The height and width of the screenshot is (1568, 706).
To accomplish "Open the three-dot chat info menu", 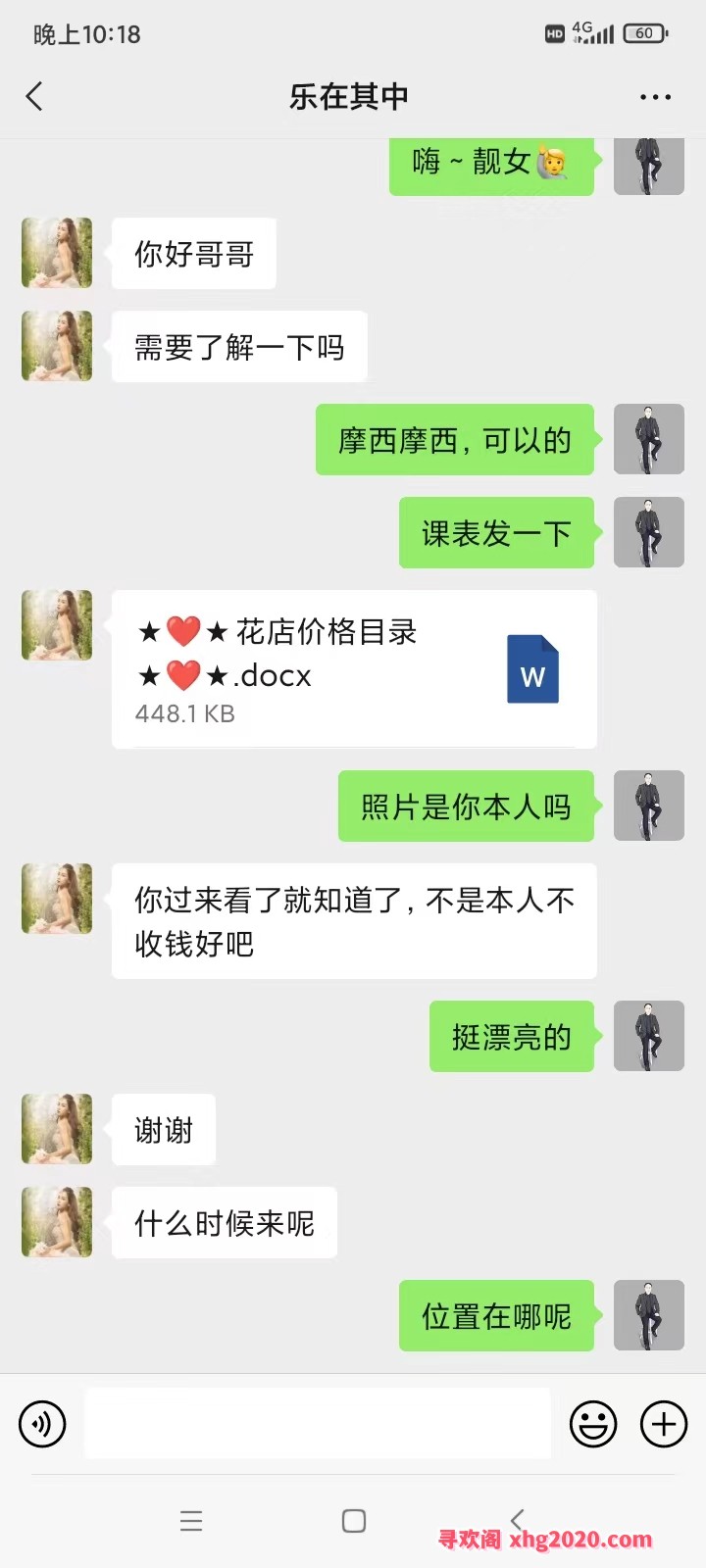I will [655, 97].
